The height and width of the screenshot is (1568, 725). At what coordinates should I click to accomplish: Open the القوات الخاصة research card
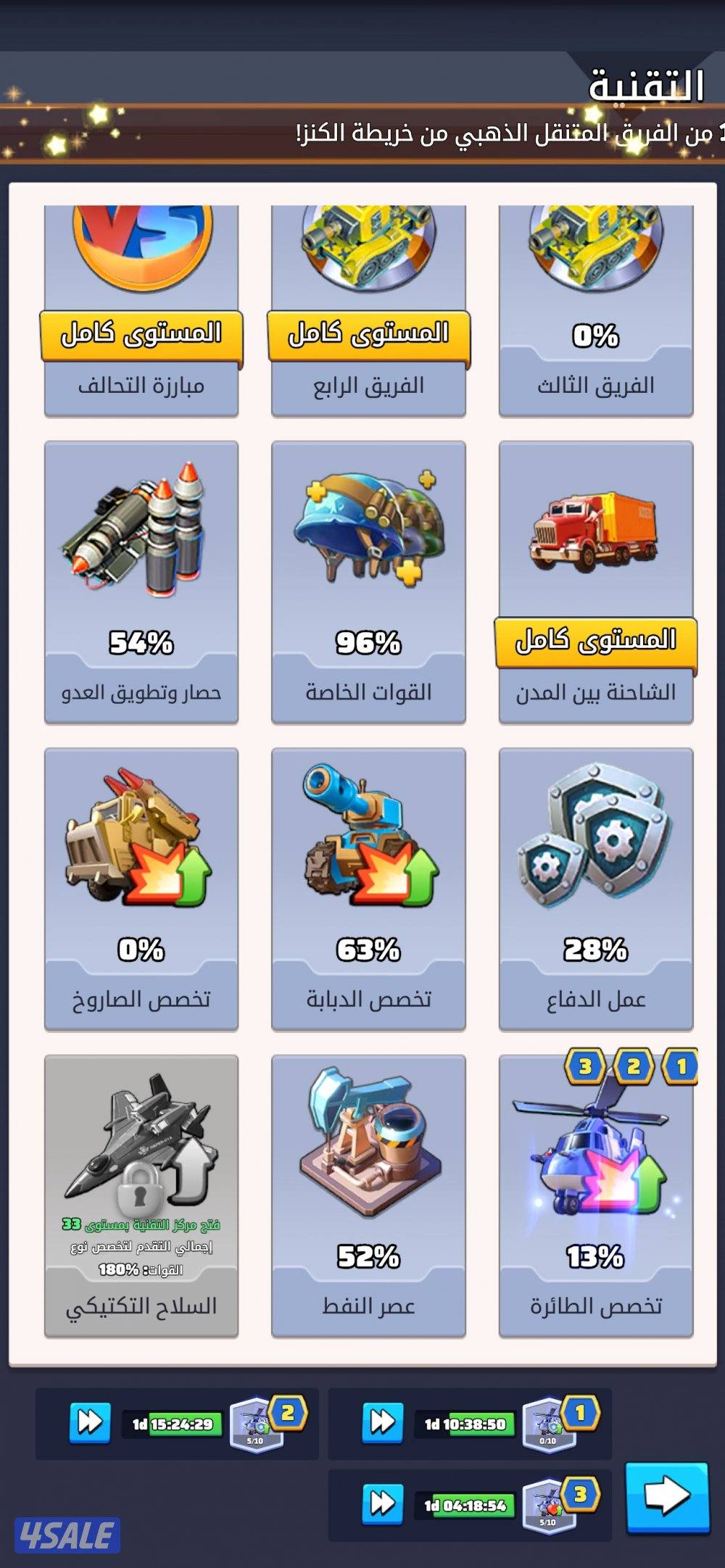click(368, 581)
